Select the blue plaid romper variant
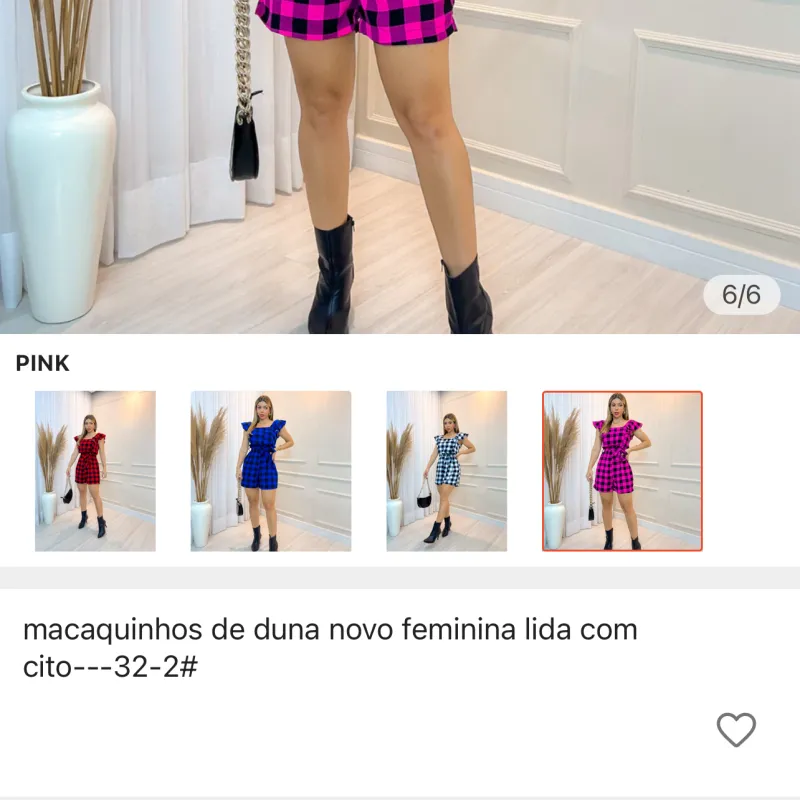The height and width of the screenshot is (800, 800). pos(271,471)
